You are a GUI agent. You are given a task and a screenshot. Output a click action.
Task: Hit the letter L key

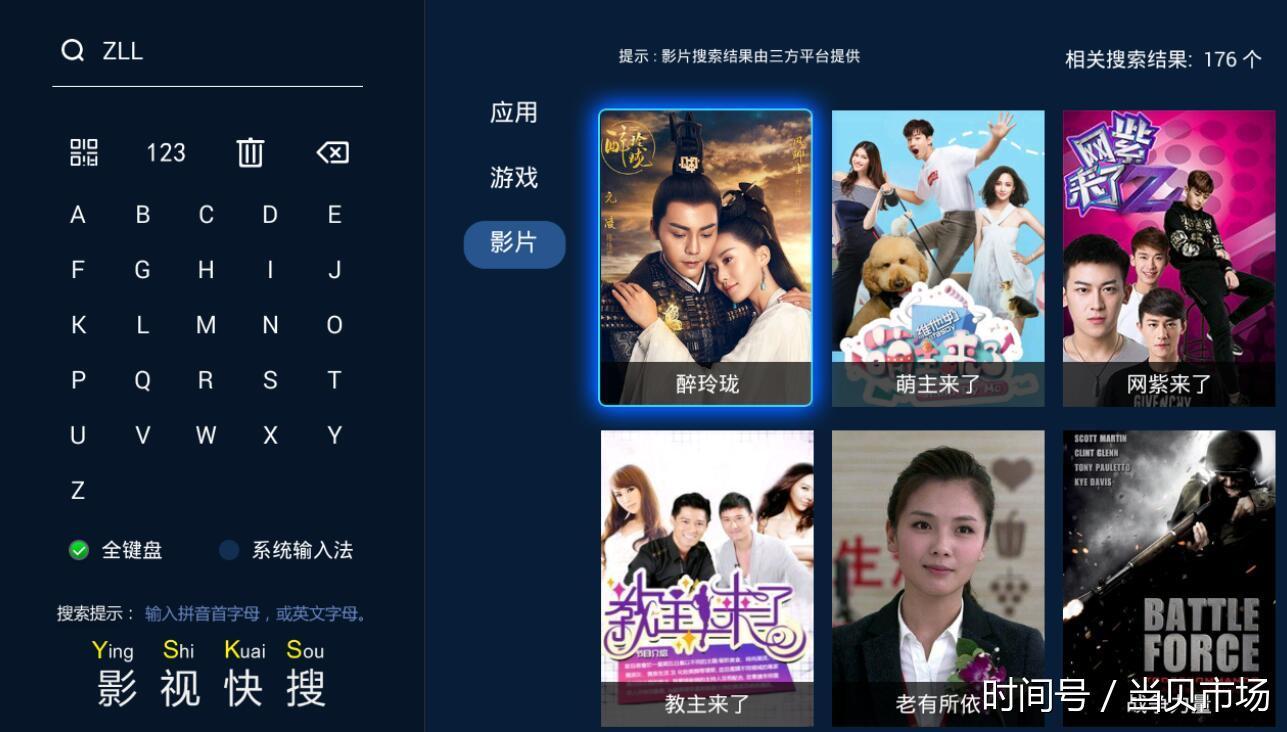point(142,325)
